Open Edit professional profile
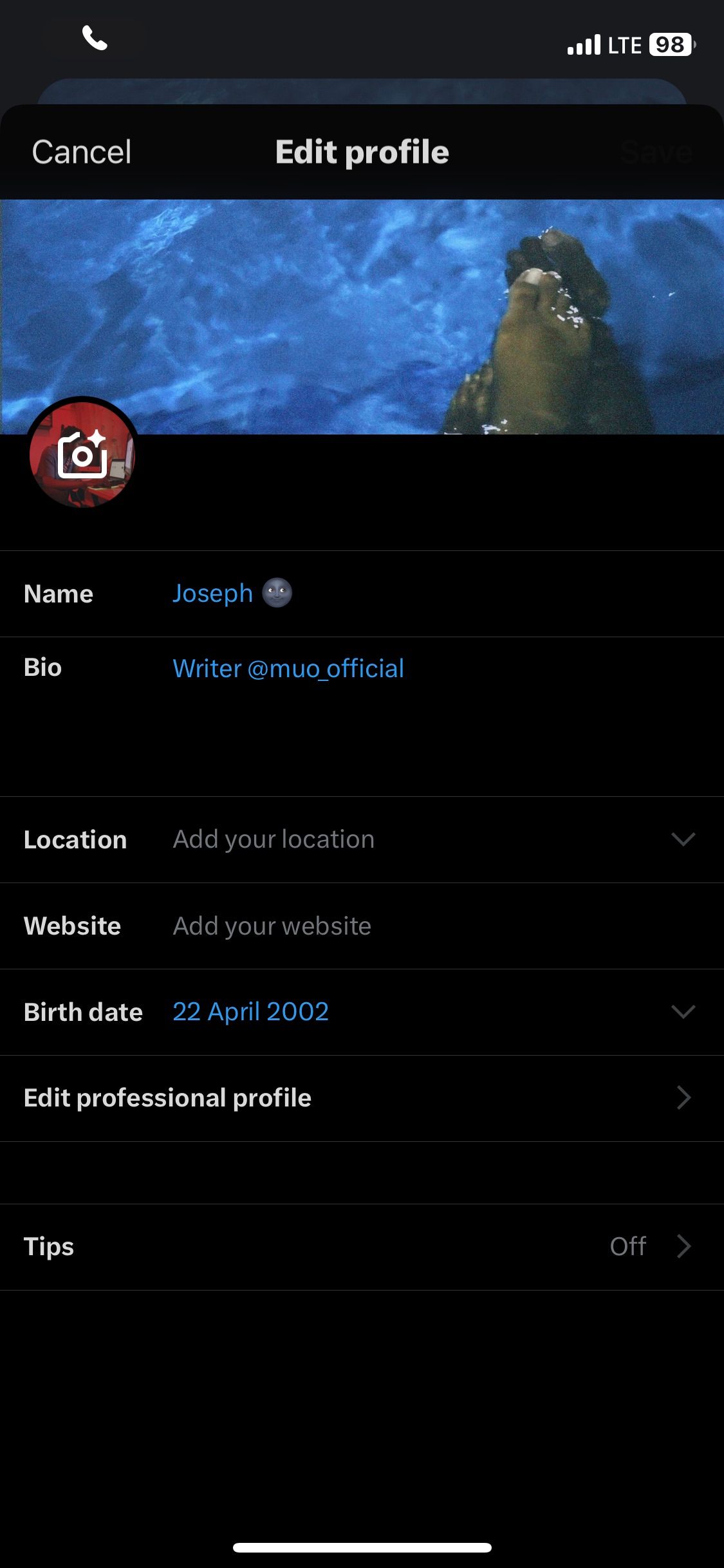The height and width of the screenshot is (1568, 724). [360, 1098]
